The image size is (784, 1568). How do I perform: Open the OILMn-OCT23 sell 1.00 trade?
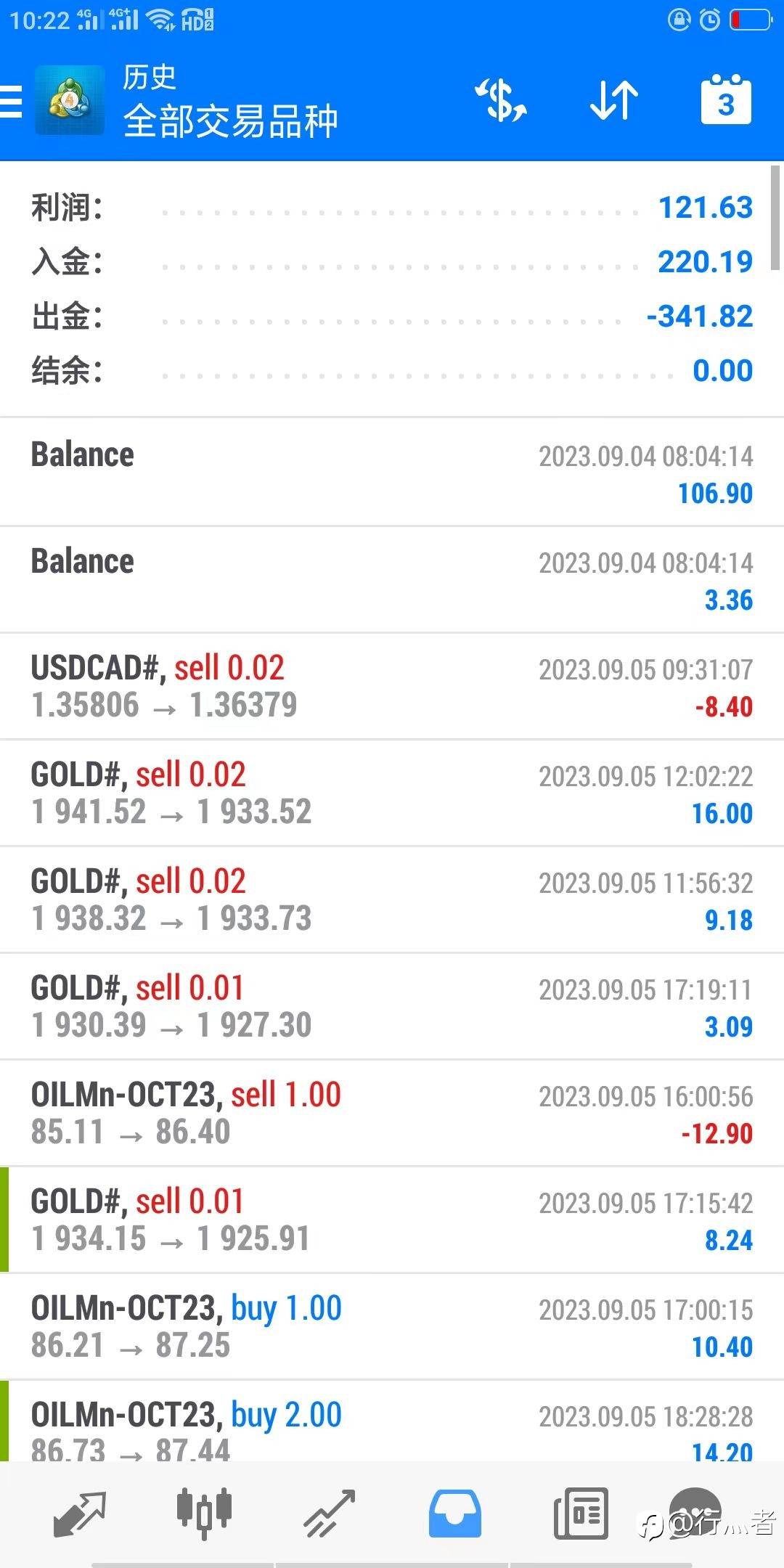pos(392,1114)
